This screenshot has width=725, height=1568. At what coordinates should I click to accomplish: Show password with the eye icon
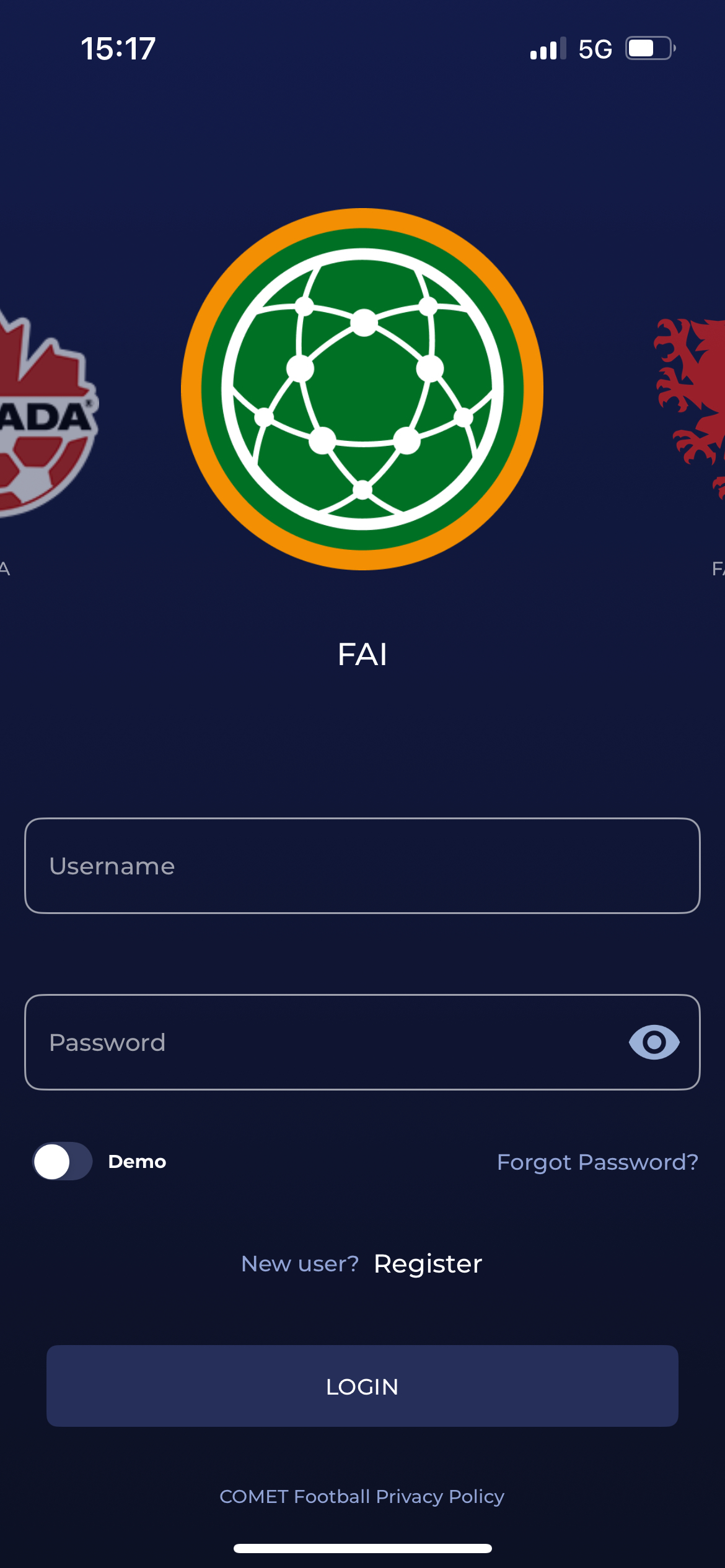(x=654, y=1042)
